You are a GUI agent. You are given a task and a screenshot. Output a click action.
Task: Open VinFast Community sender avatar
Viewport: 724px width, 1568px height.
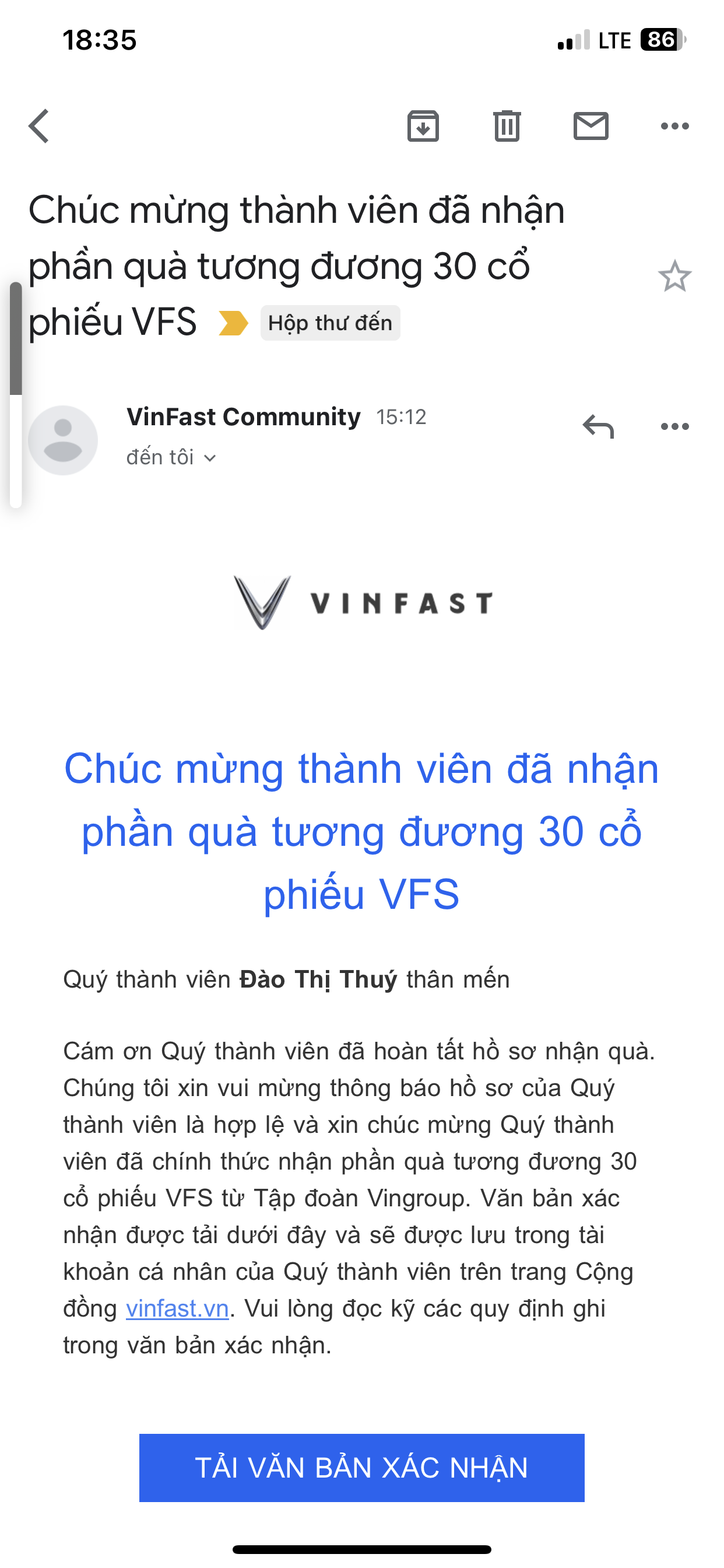tap(64, 440)
